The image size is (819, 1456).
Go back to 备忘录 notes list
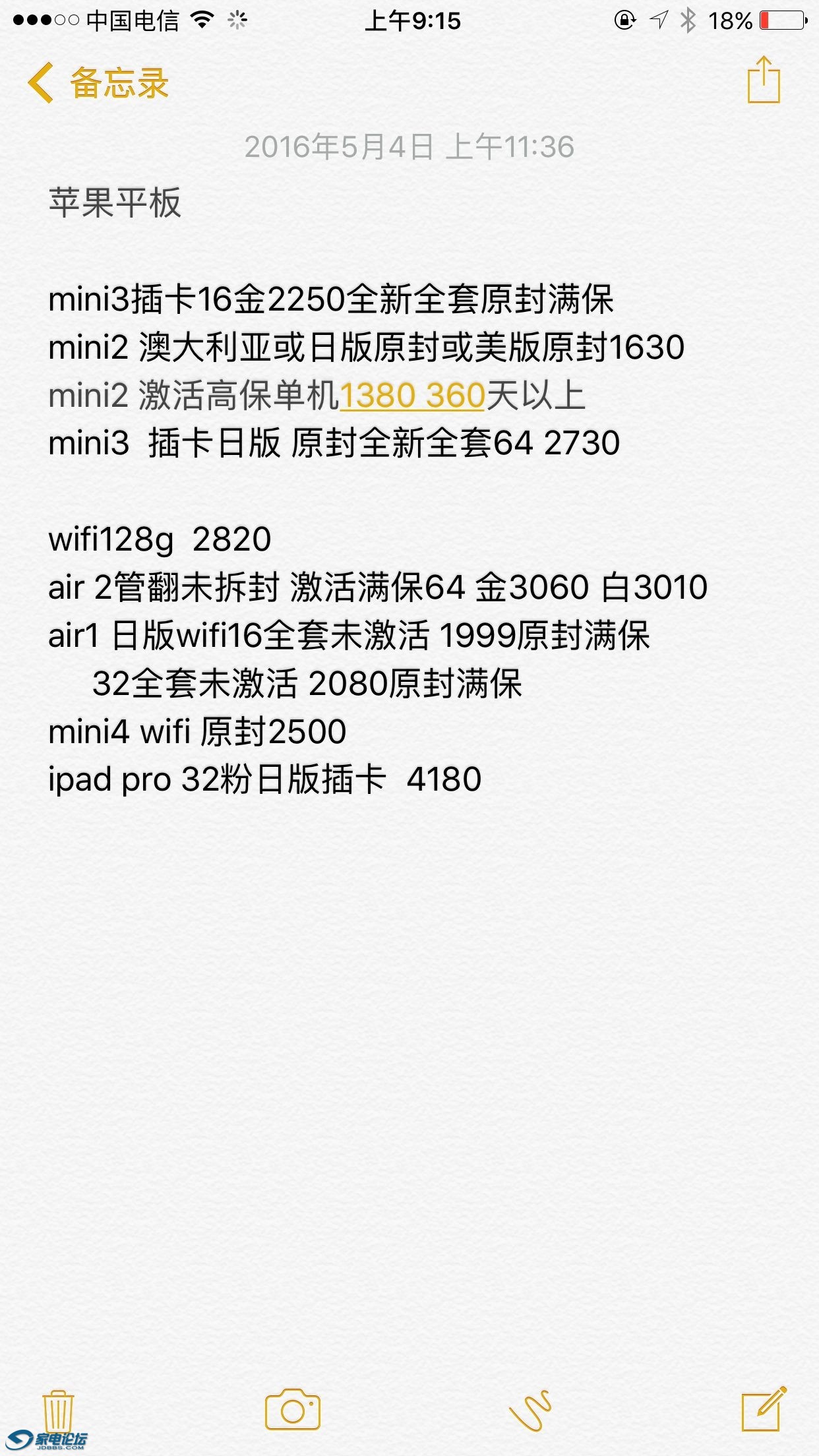pos(99,83)
